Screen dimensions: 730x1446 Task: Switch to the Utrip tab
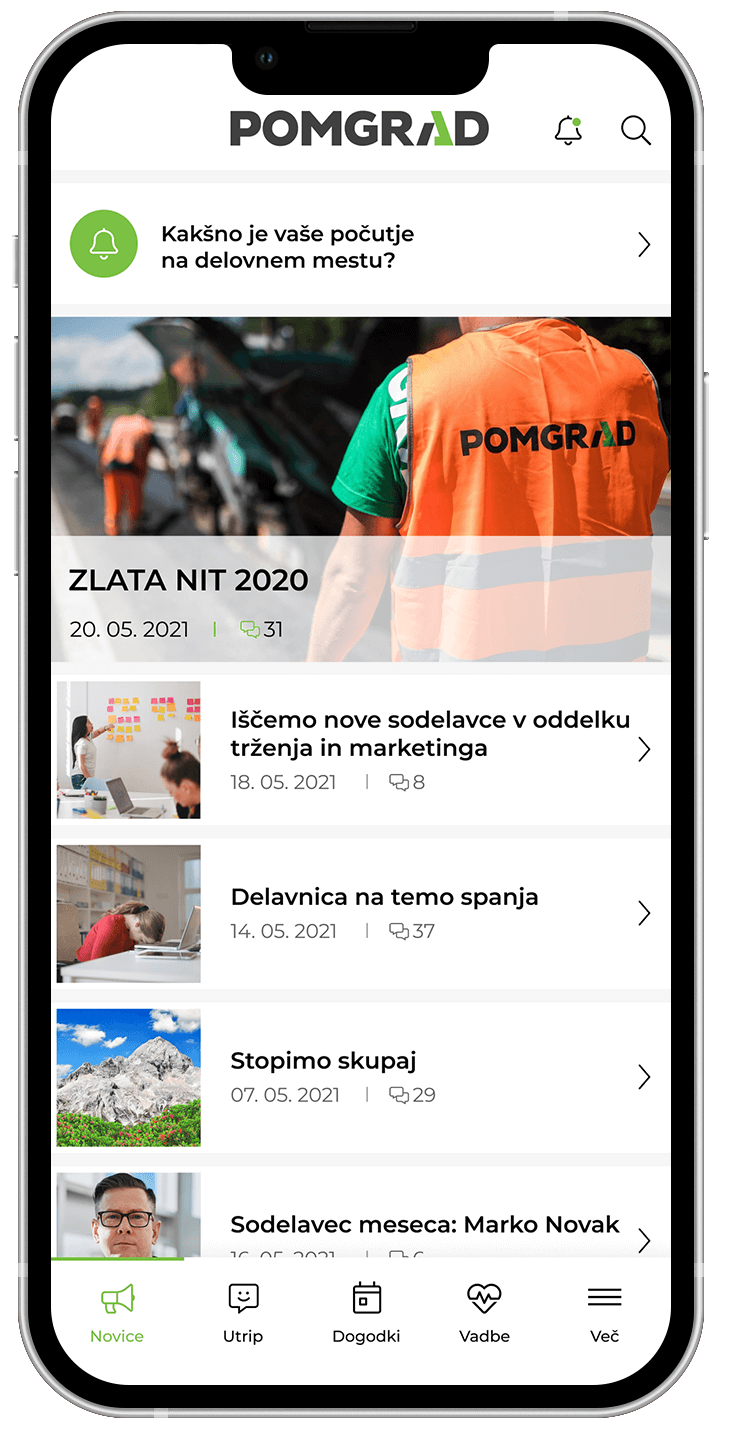click(243, 1313)
